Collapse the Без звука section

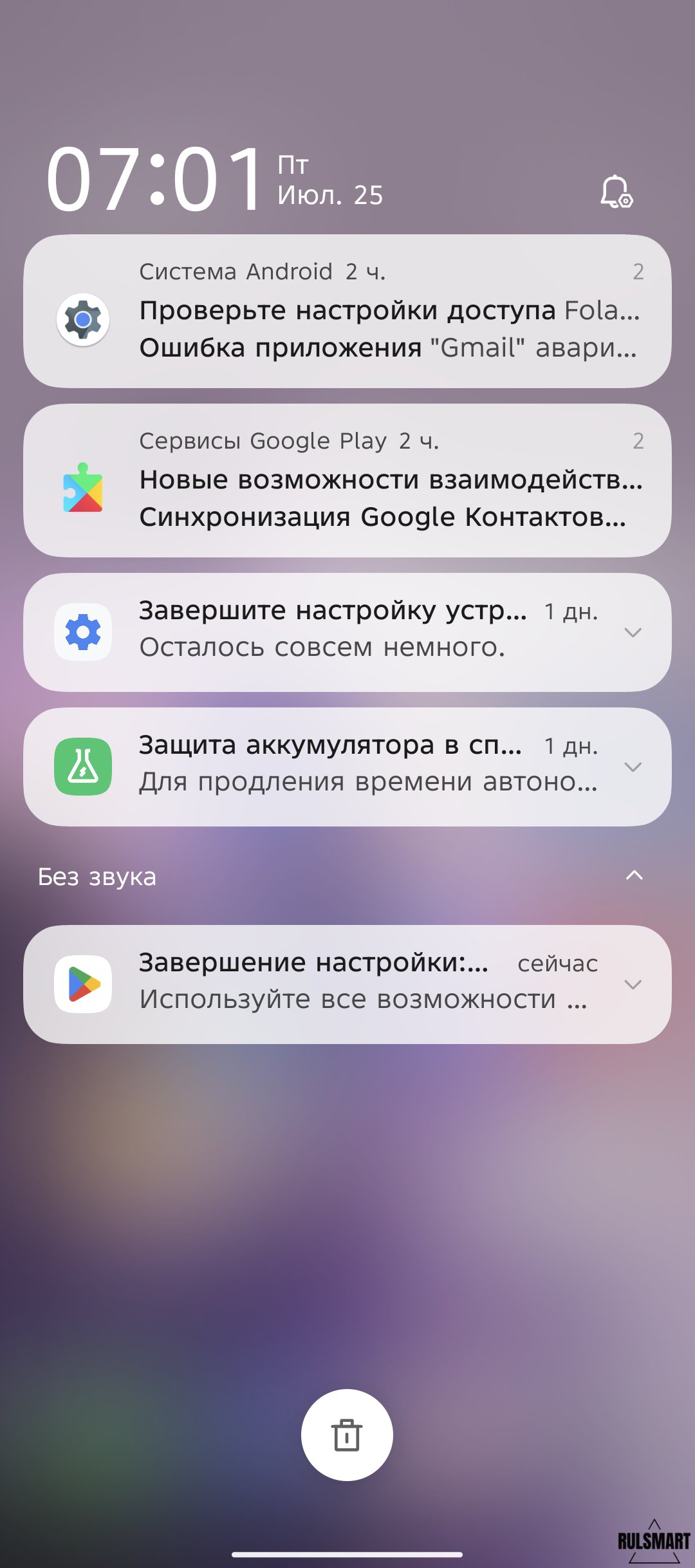coord(635,875)
